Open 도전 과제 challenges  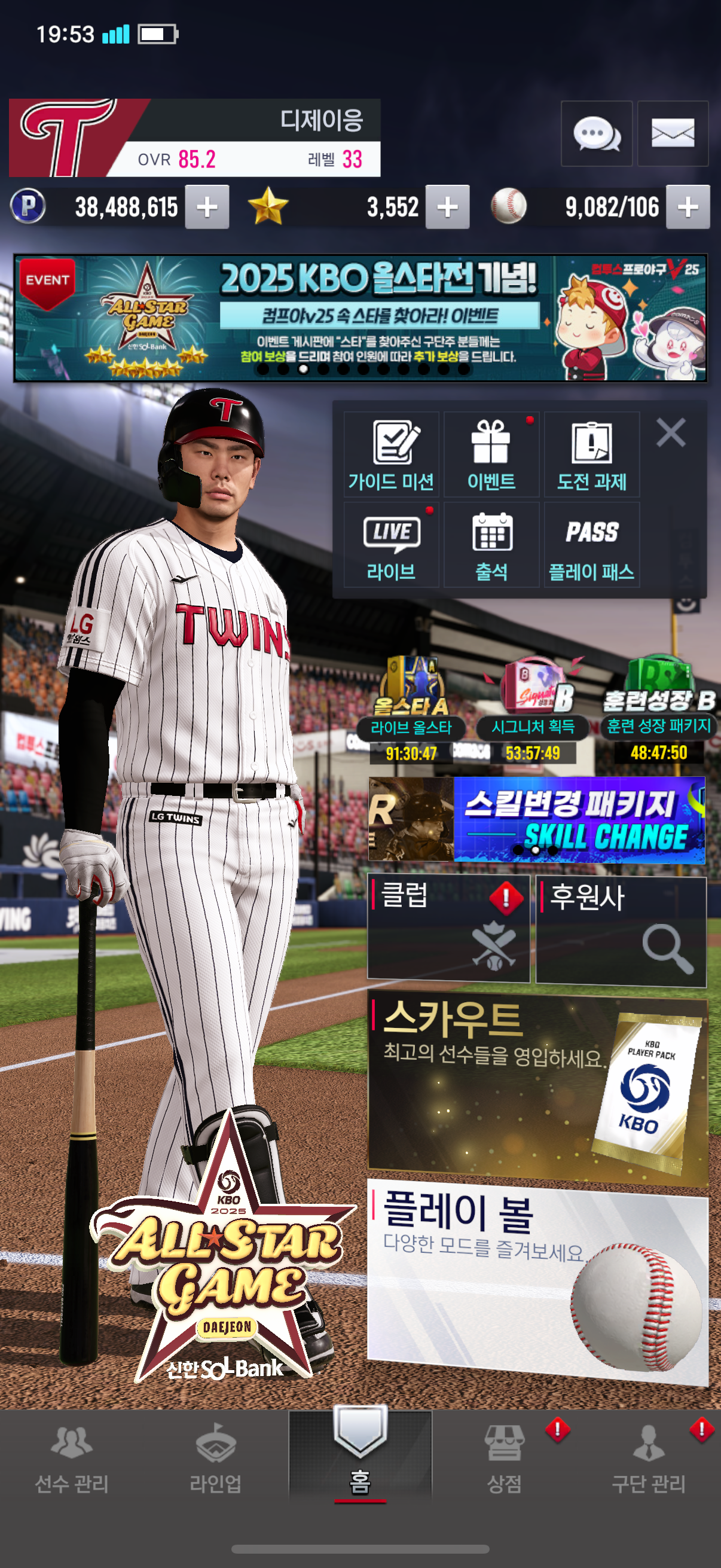(591, 454)
